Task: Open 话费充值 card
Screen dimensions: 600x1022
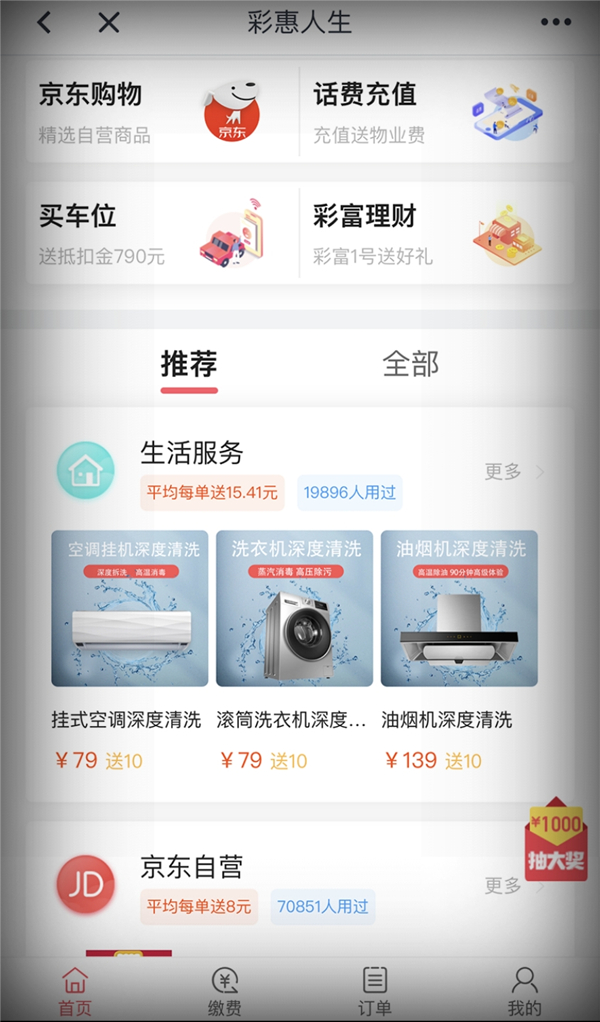Action: pos(437,112)
